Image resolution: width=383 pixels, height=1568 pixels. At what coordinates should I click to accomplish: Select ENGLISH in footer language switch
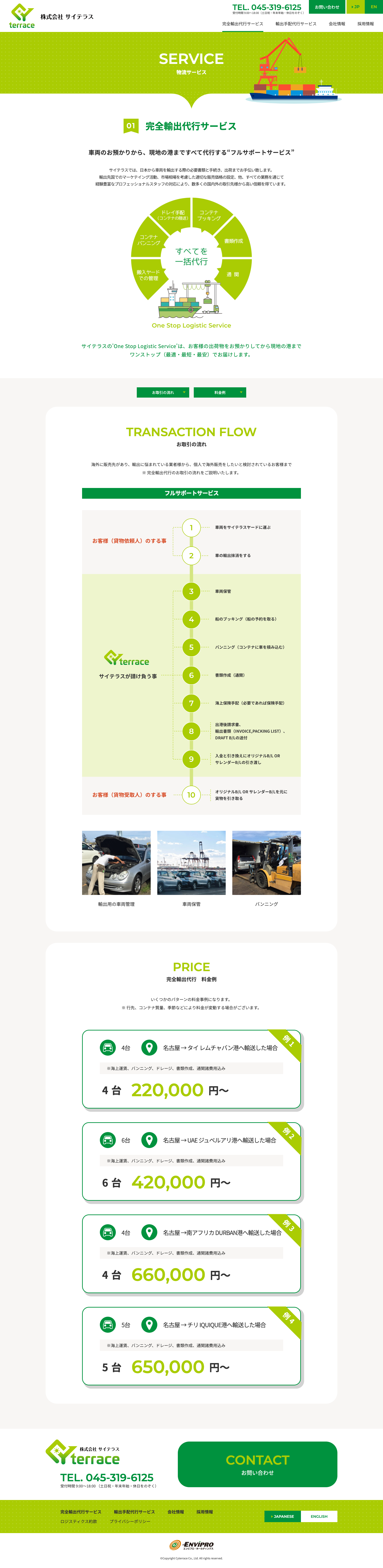[319, 1516]
